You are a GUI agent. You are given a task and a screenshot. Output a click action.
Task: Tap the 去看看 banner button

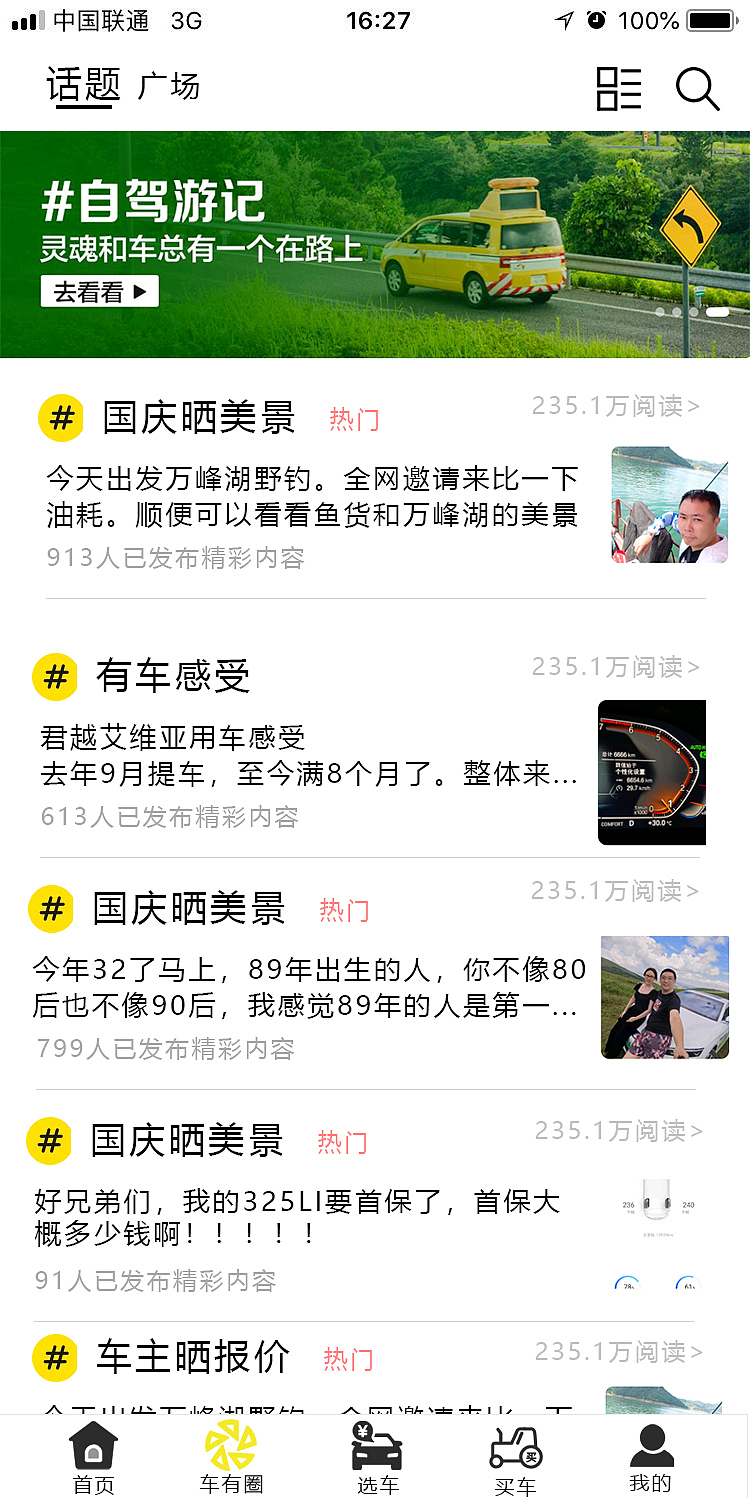click(x=99, y=292)
